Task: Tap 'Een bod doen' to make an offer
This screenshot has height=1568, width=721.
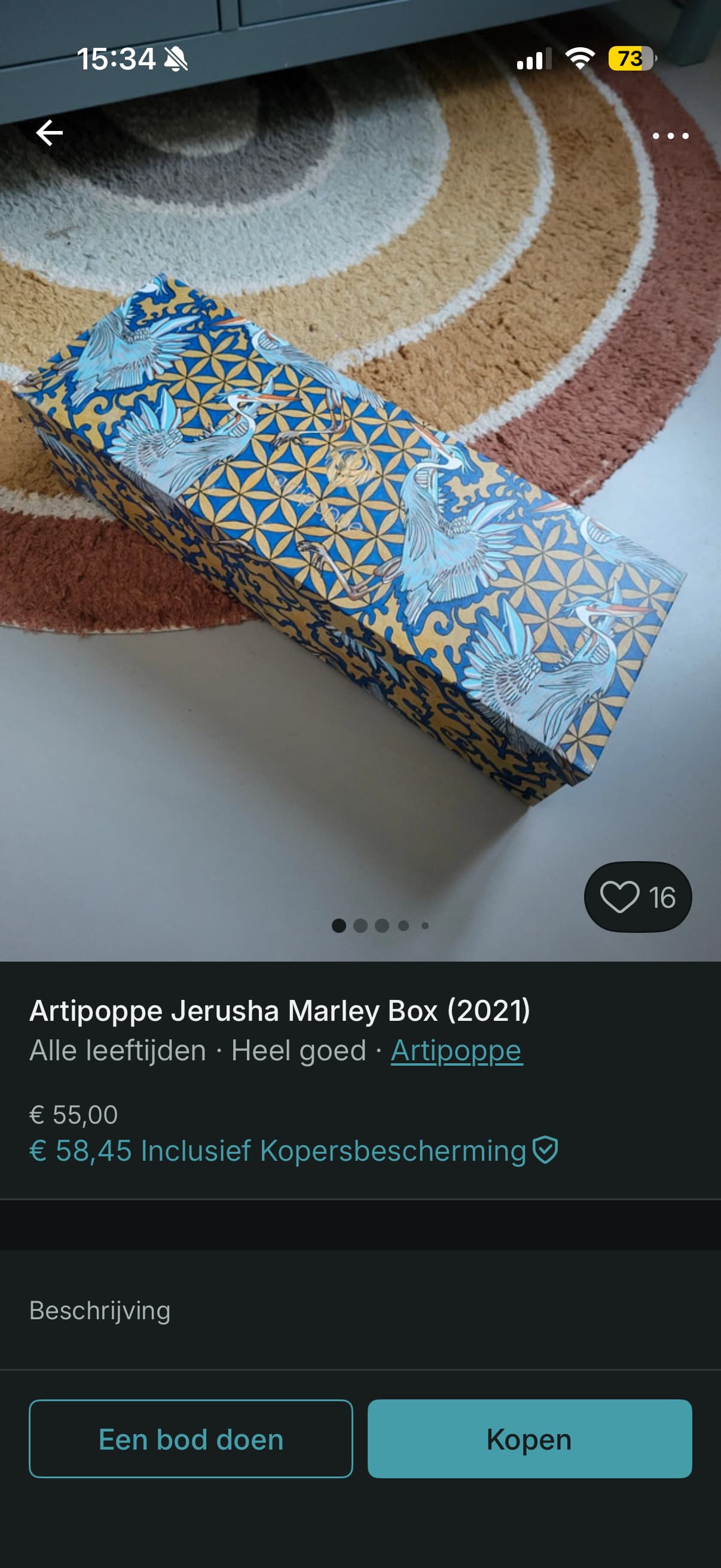Action: [191, 1439]
